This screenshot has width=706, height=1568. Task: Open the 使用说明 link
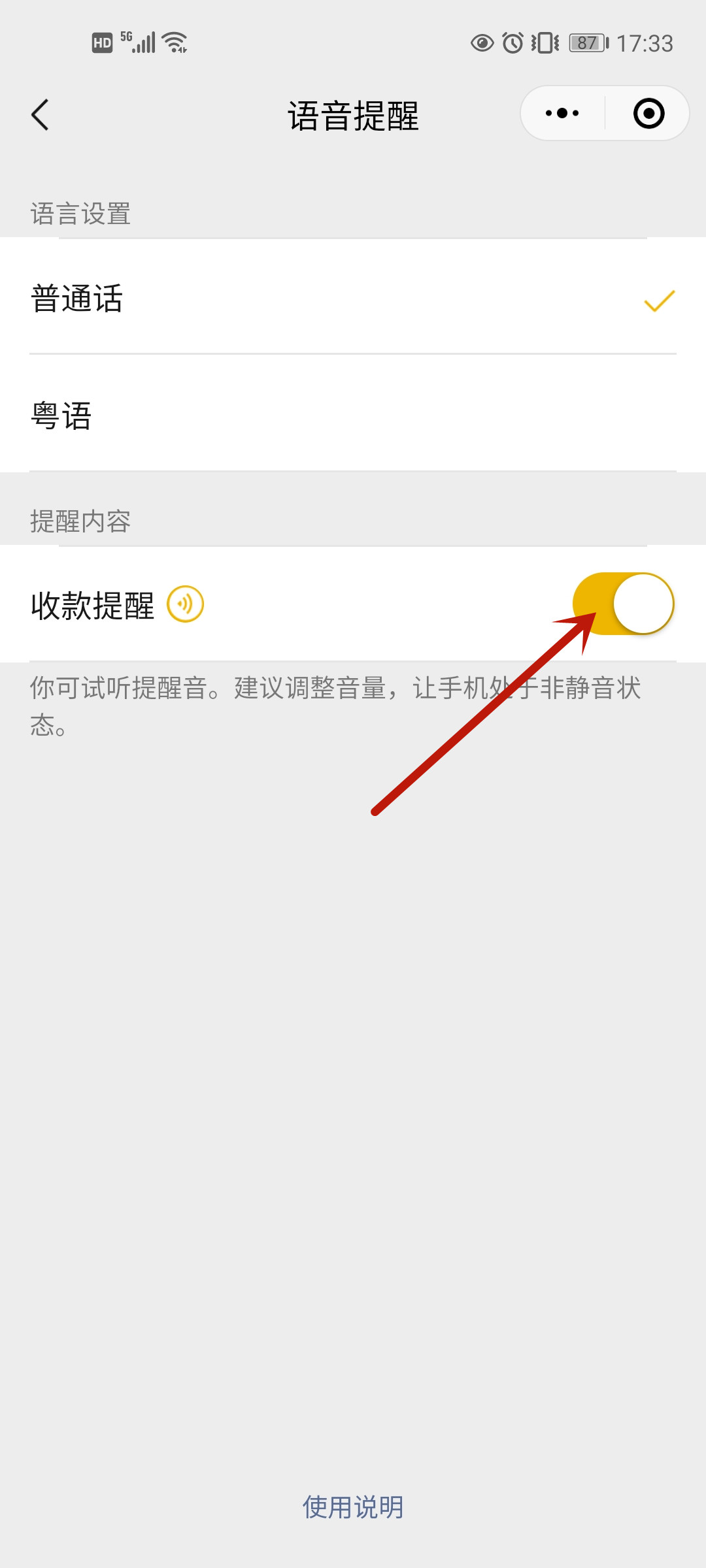pyautogui.click(x=353, y=1507)
